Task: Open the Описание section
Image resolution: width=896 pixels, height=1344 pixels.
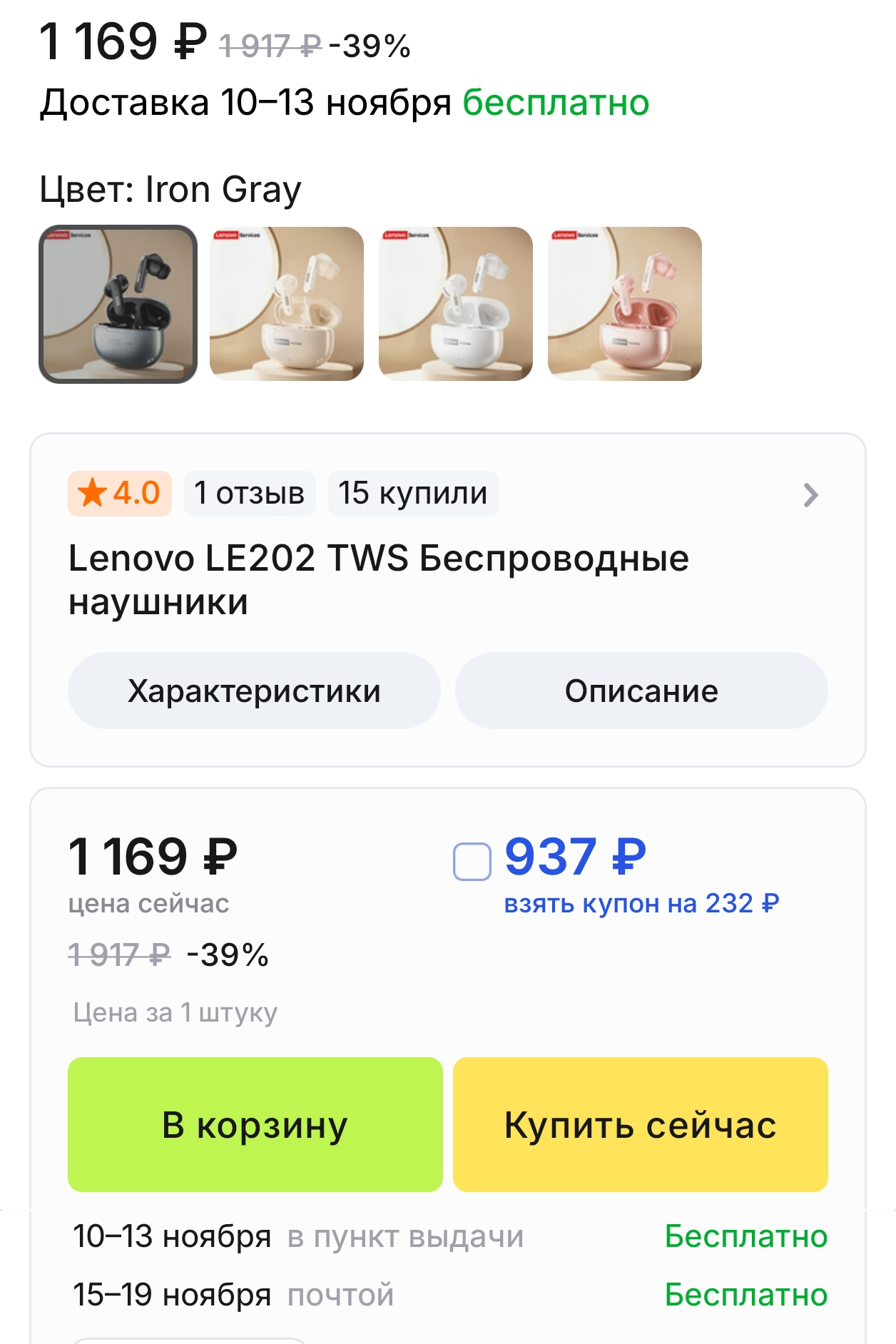Action: click(x=641, y=691)
